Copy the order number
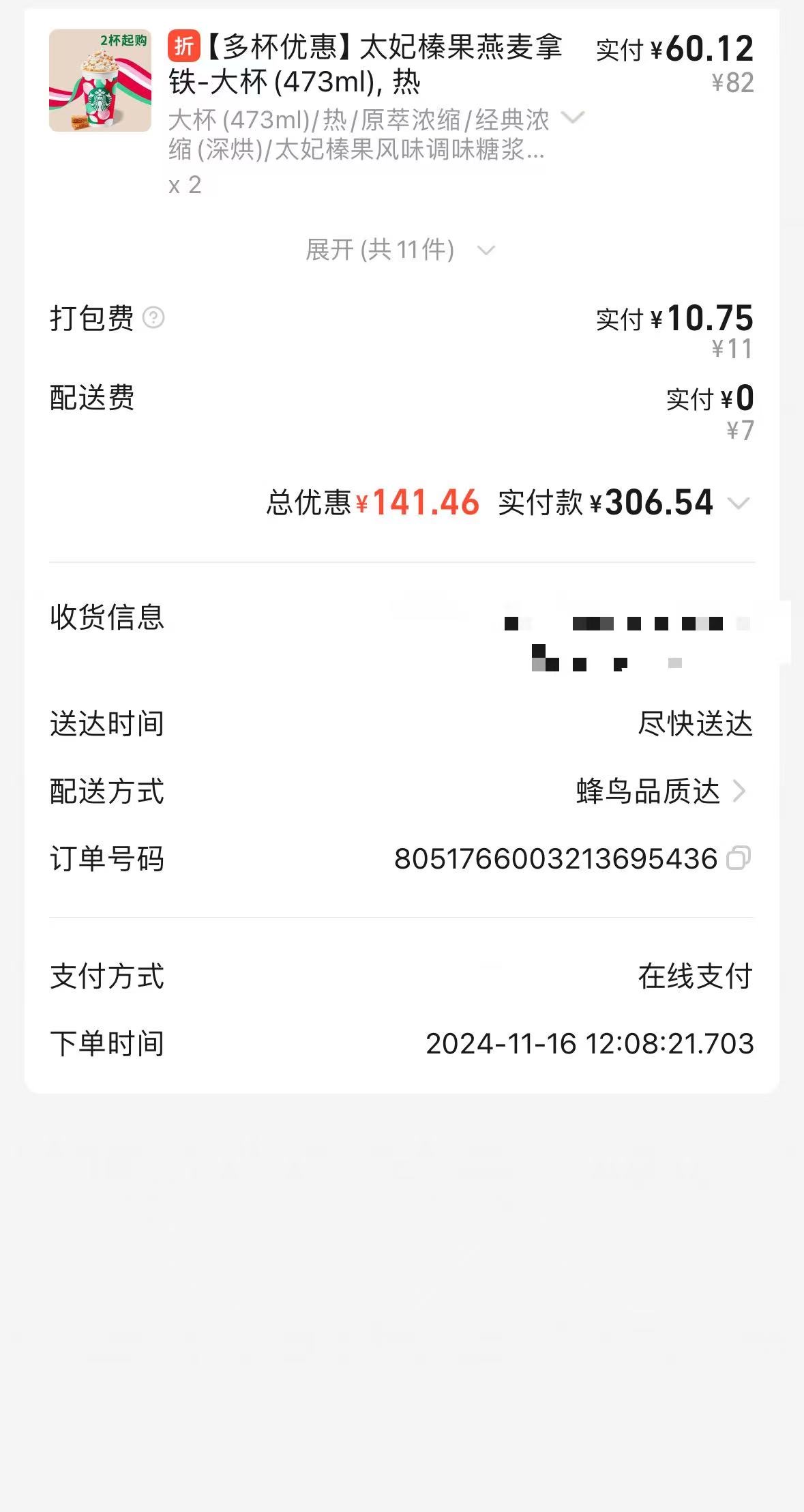This screenshot has height=1512, width=804. [739, 858]
